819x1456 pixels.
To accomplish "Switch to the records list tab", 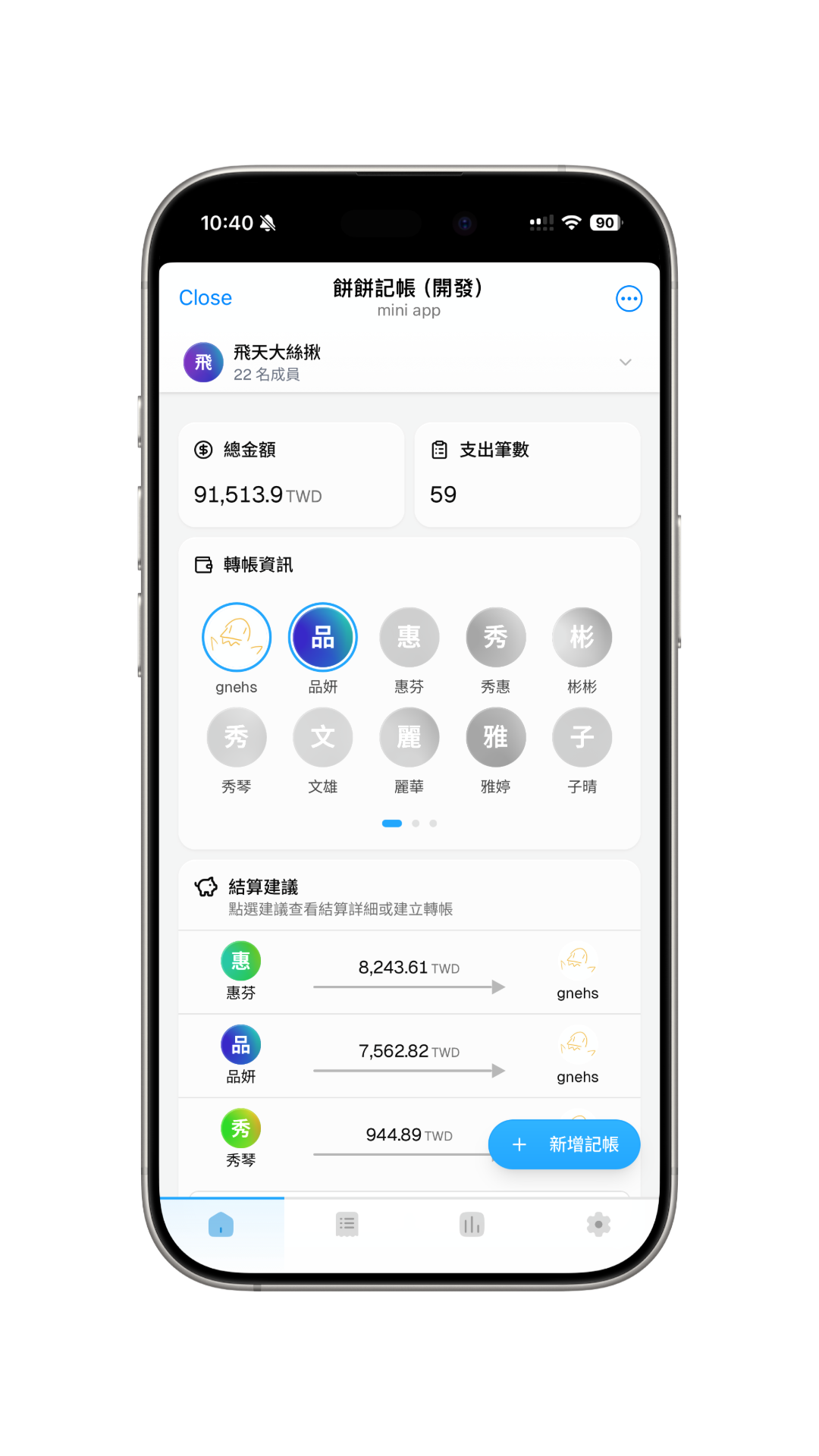I will (x=347, y=1225).
